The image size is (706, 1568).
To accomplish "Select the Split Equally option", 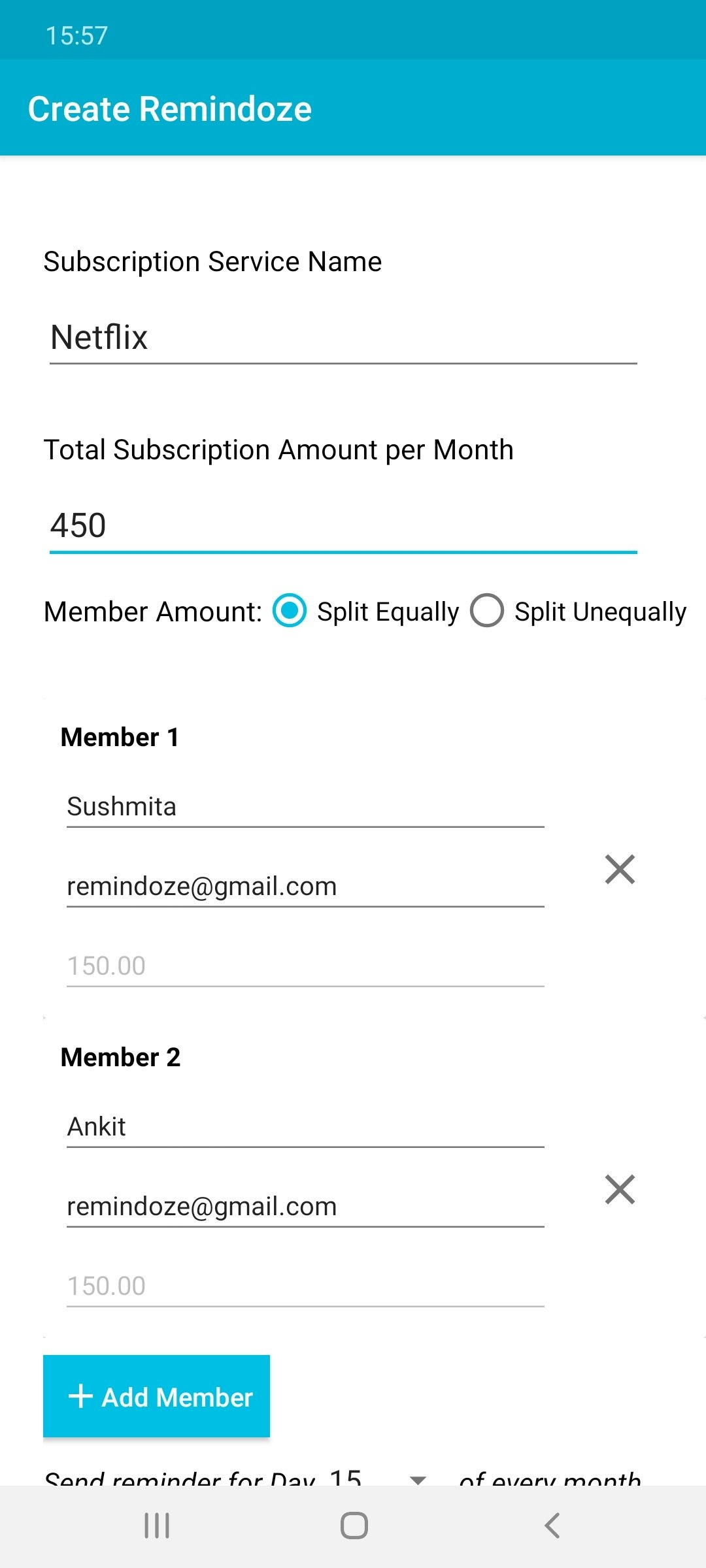I will [x=290, y=611].
